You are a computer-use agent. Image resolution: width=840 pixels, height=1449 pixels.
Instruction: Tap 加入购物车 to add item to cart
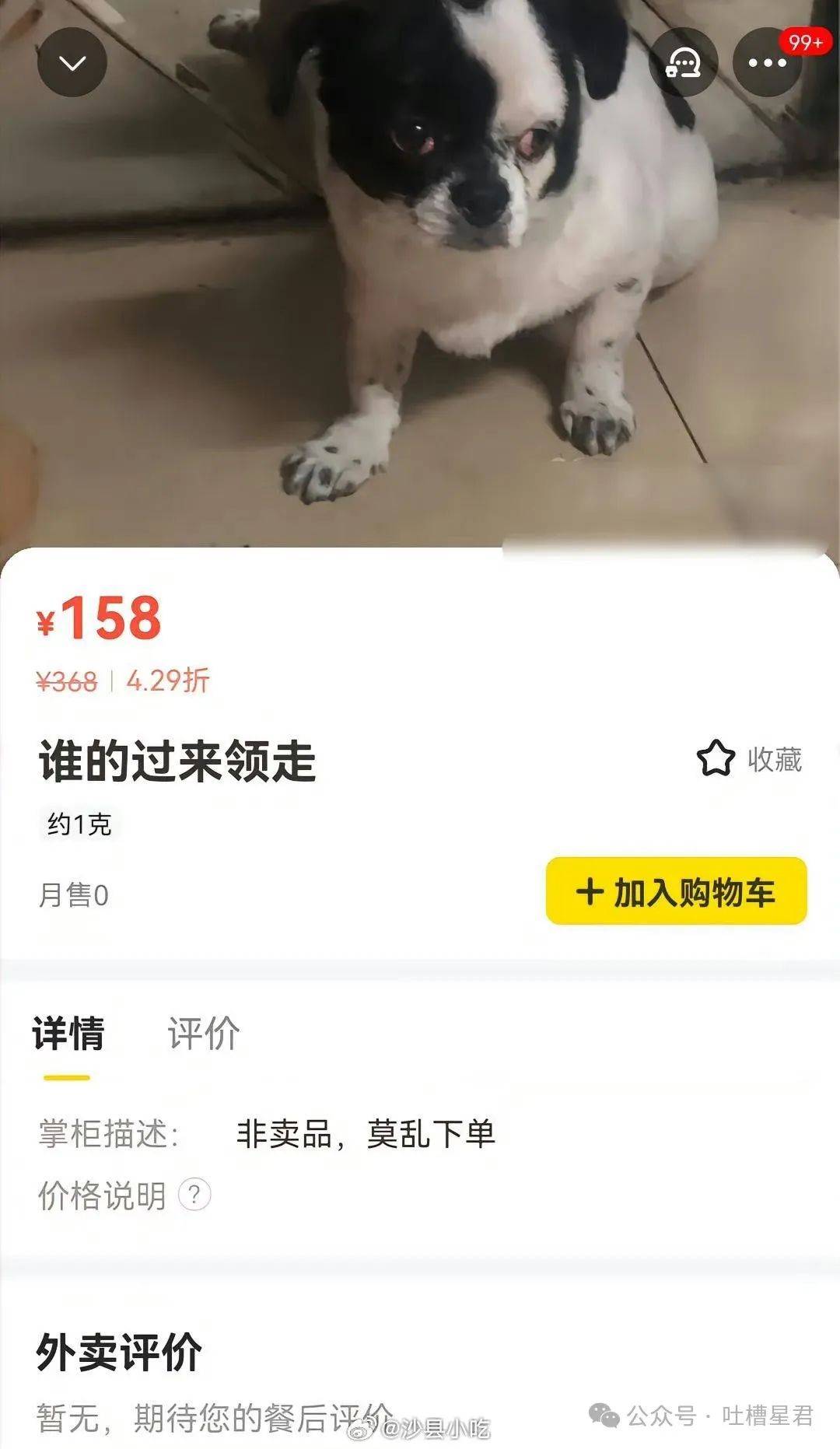coord(676,891)
